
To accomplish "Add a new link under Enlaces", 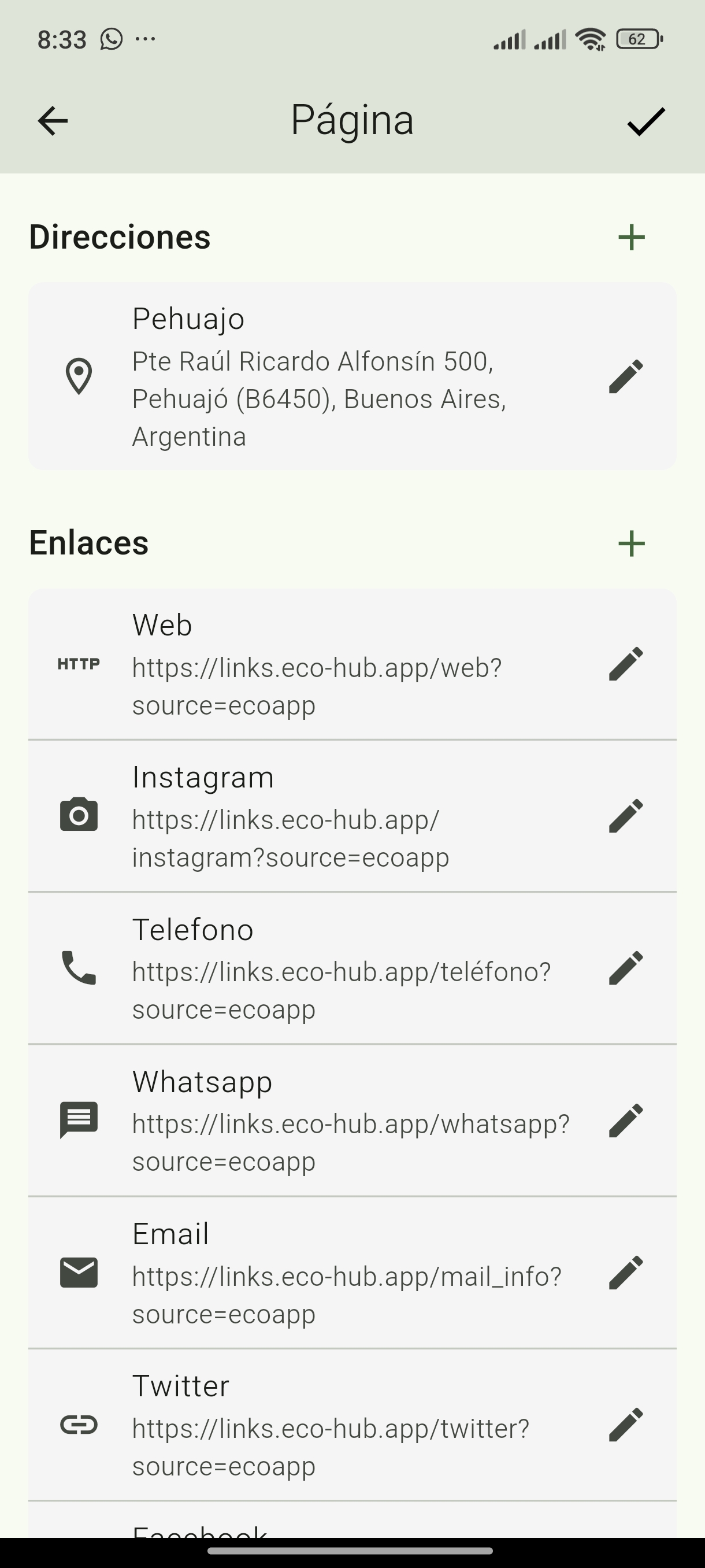I will point(632,543).
